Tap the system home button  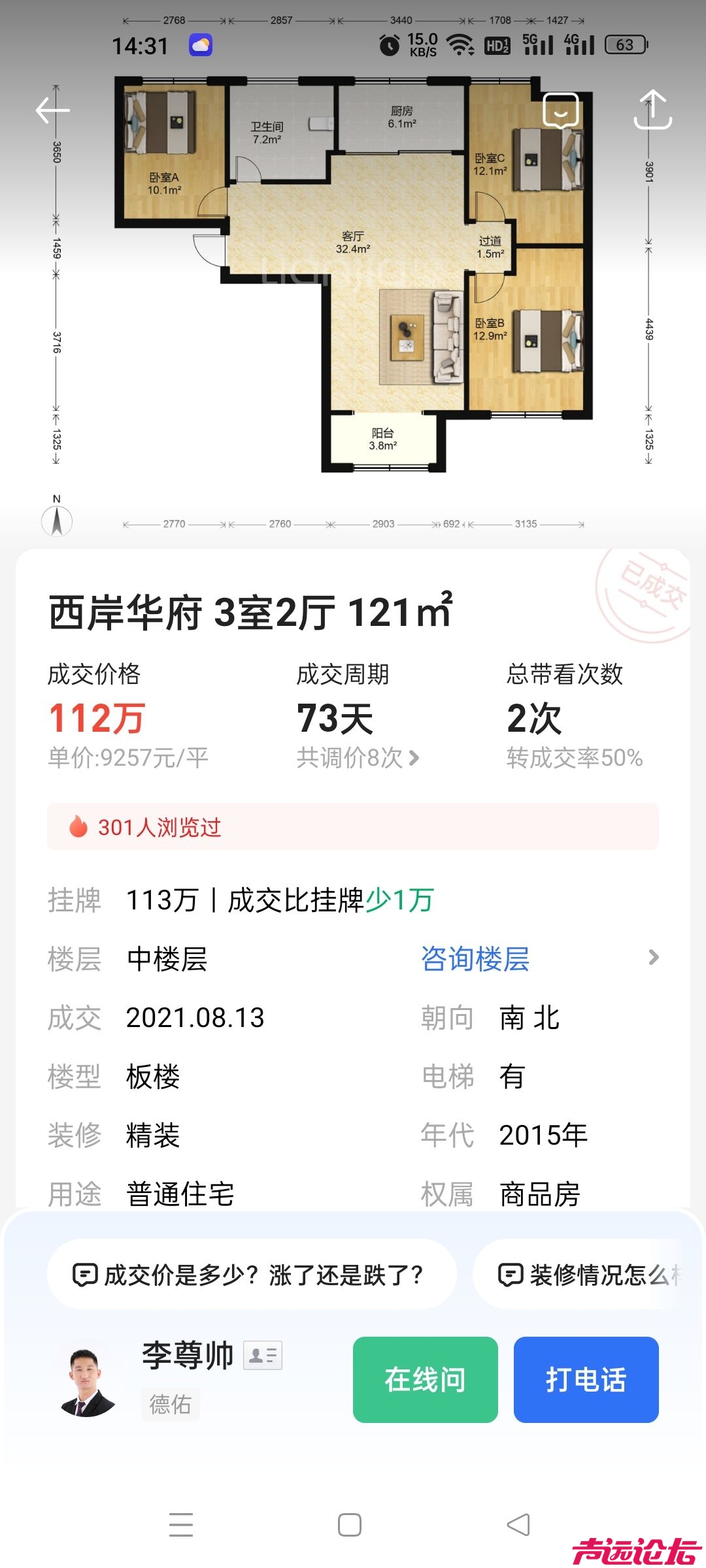pyautogui.click(x=350, y=1524)
